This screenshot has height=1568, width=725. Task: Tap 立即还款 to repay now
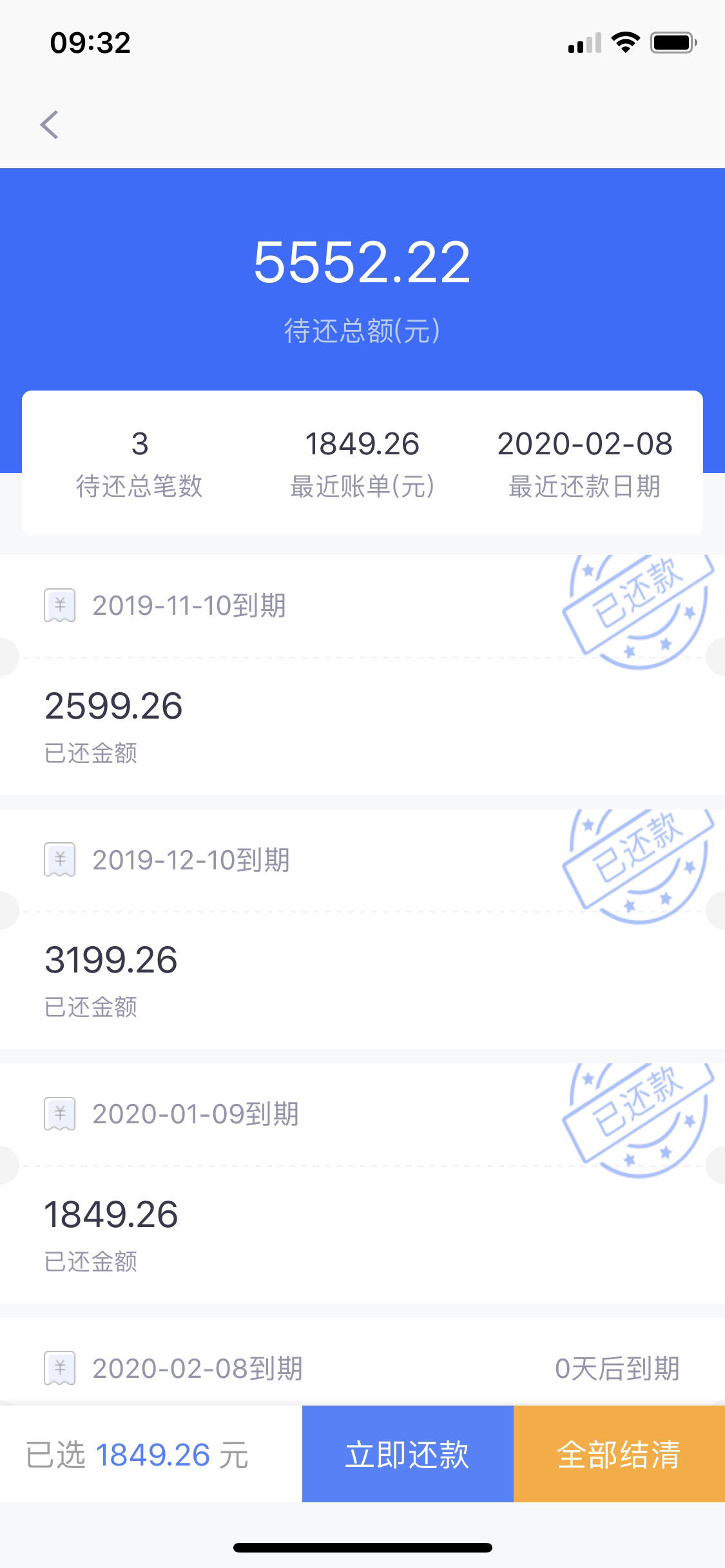tap(408, 1454)
